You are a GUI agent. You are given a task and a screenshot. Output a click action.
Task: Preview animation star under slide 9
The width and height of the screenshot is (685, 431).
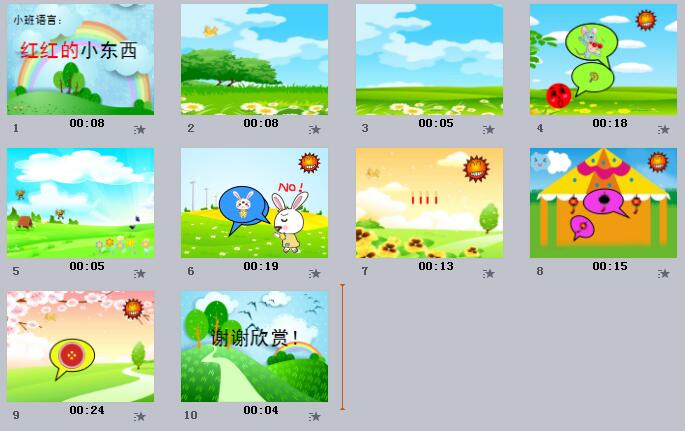(140, 417)
